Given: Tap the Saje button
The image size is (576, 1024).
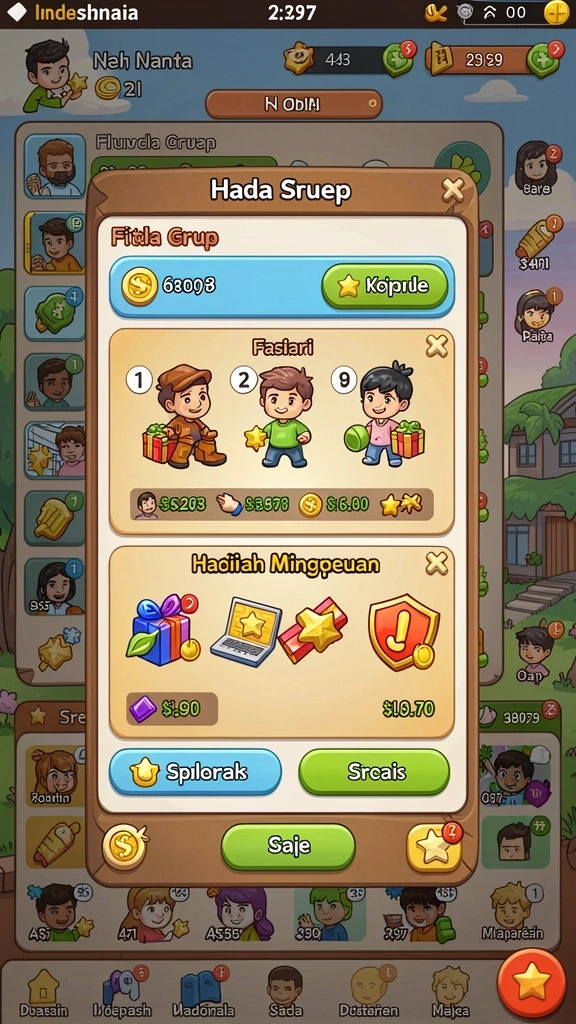Looking at the screenshot, I should (x=288, y=846).
